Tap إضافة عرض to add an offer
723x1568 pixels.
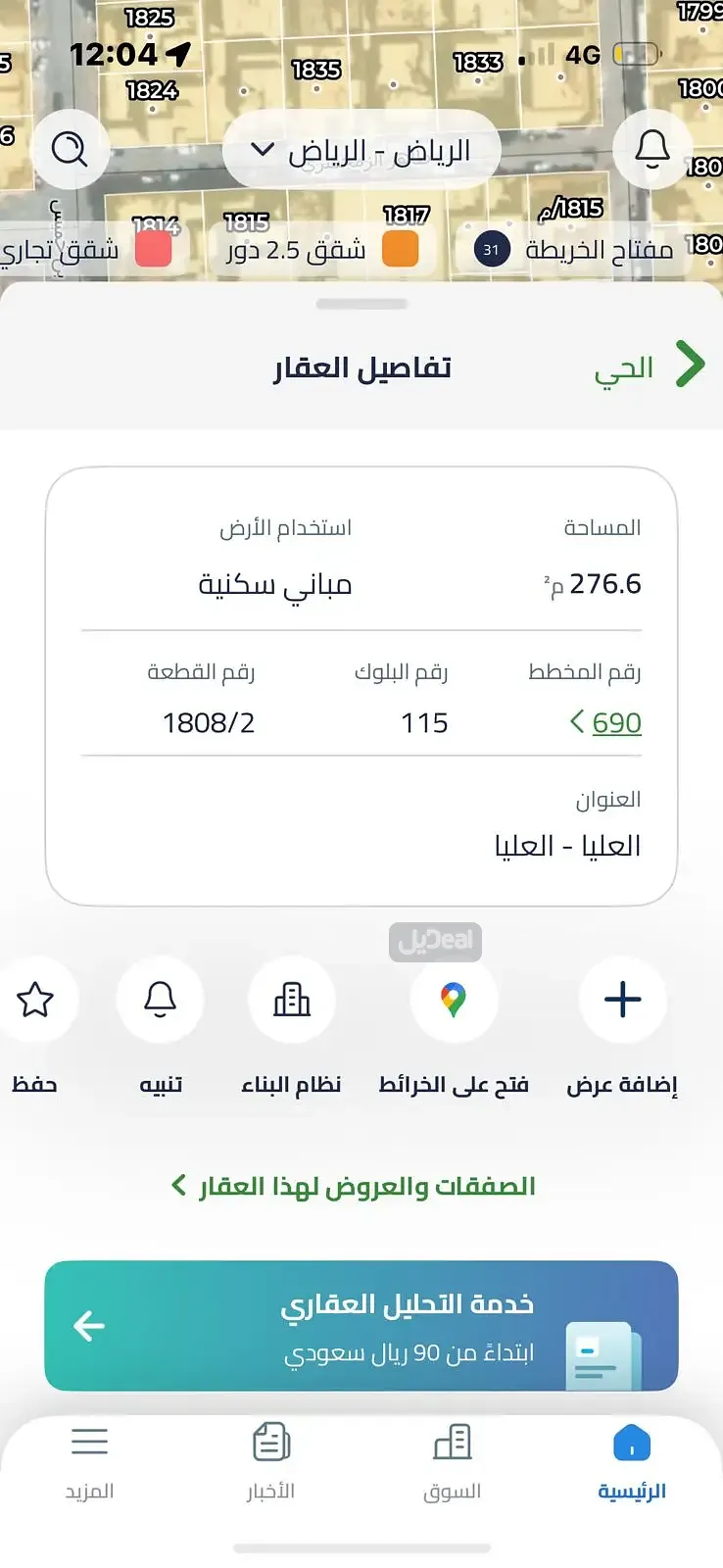pyautogui.click(x=622, y=1001)
